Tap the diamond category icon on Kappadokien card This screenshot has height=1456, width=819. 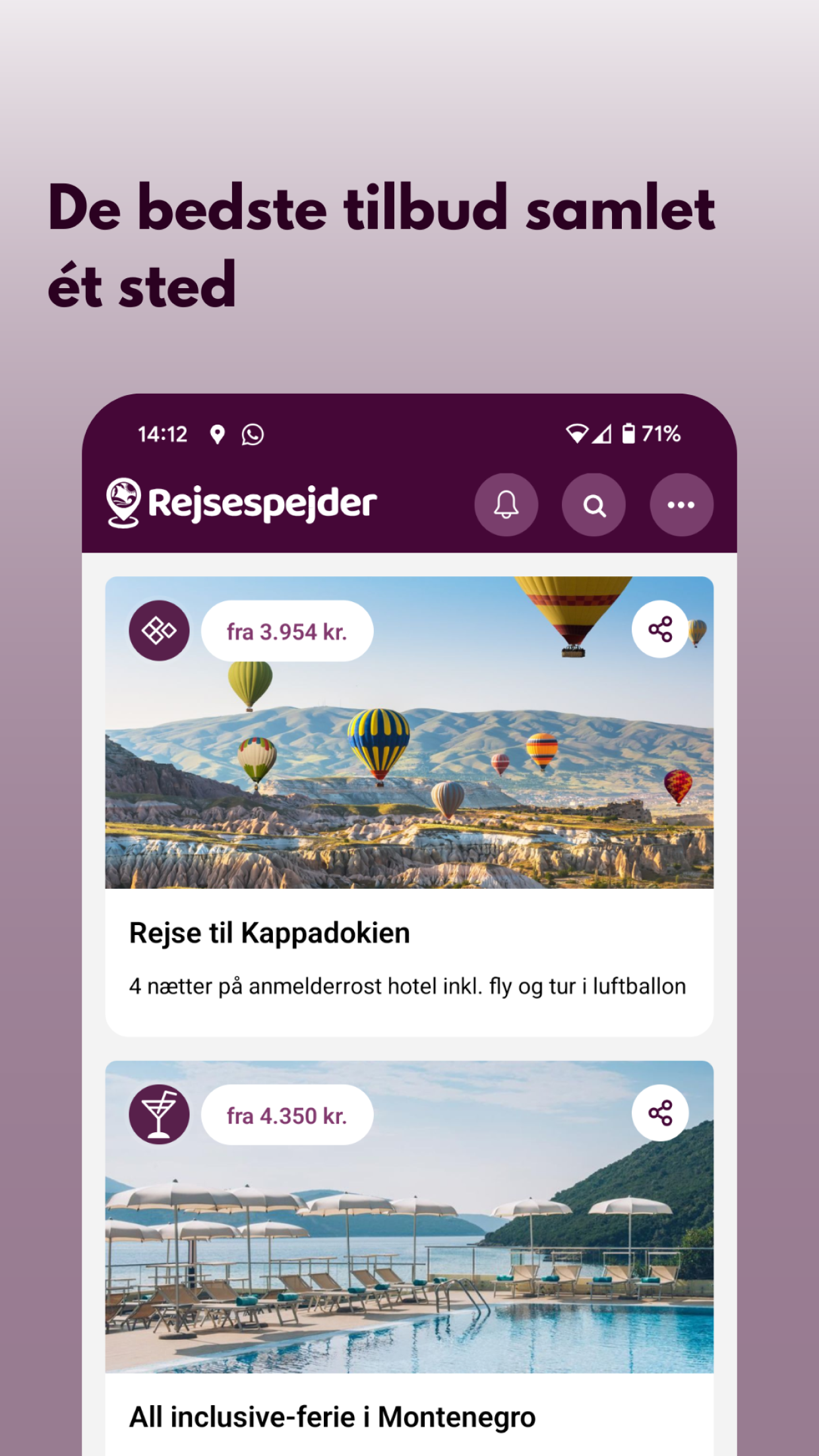[158, 630]
